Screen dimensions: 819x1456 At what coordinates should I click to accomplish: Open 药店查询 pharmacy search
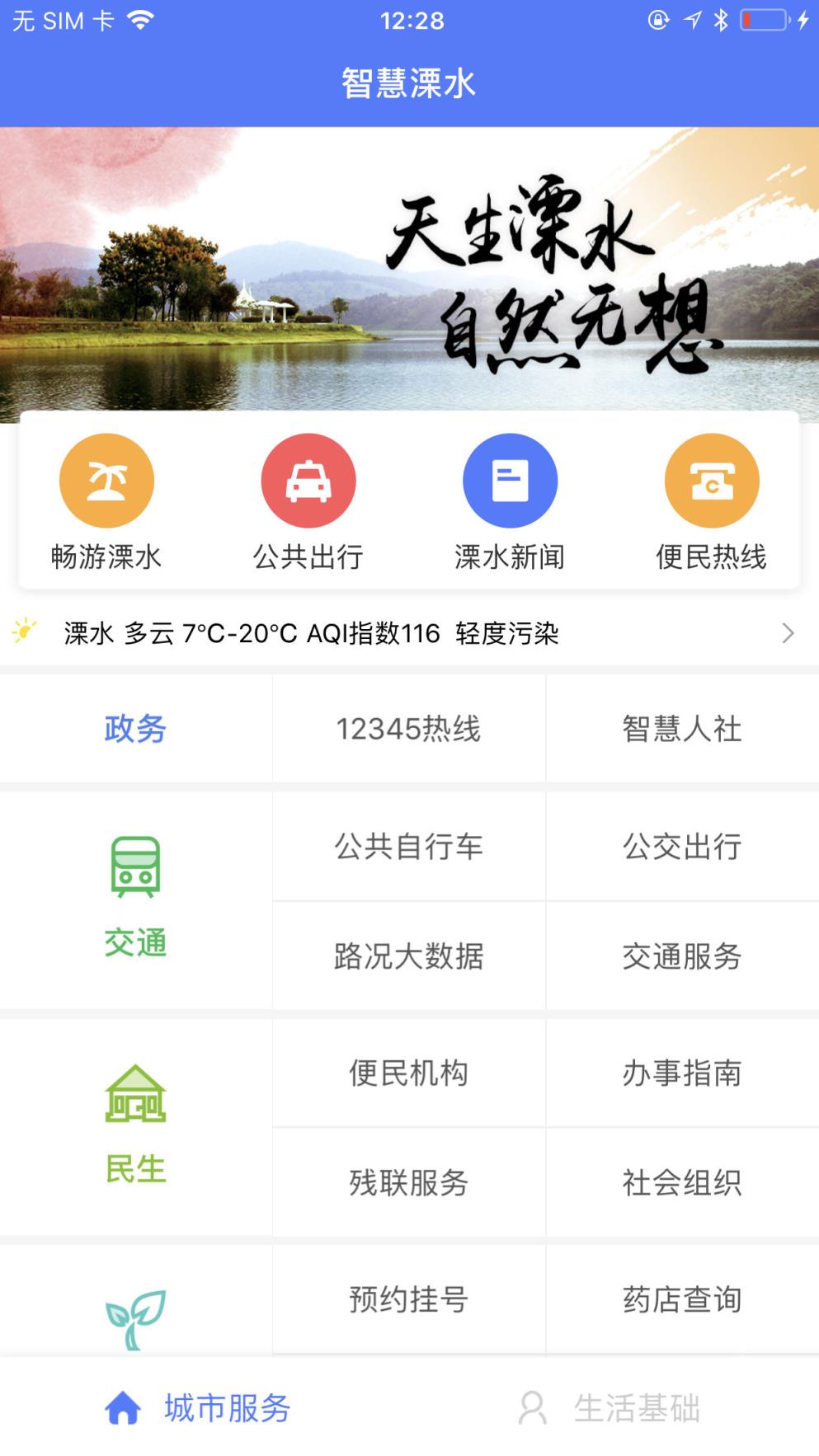pyautogui.click(x=681, y=1300)
